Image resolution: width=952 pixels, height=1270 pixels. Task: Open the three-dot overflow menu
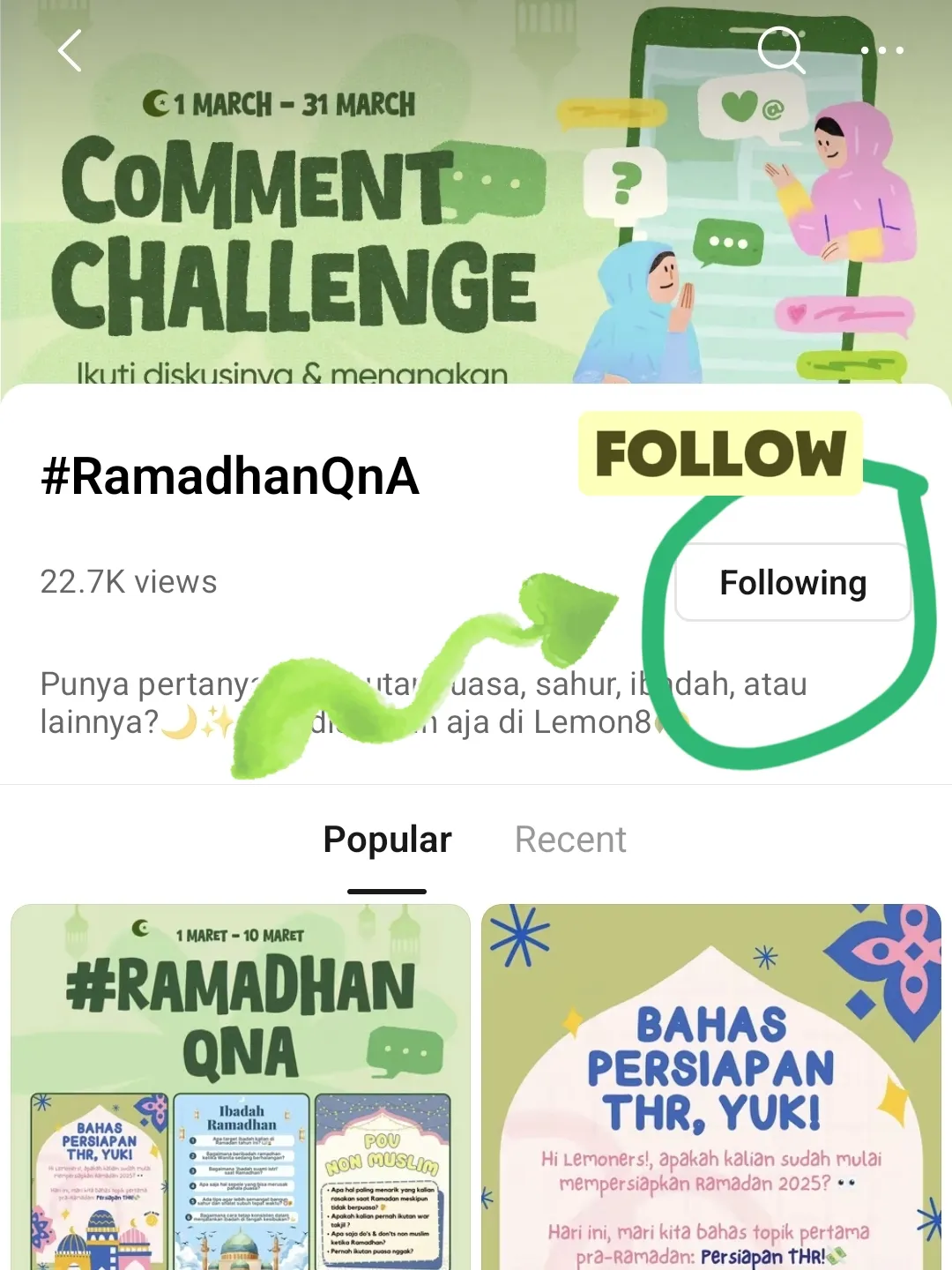coord(881,50)
